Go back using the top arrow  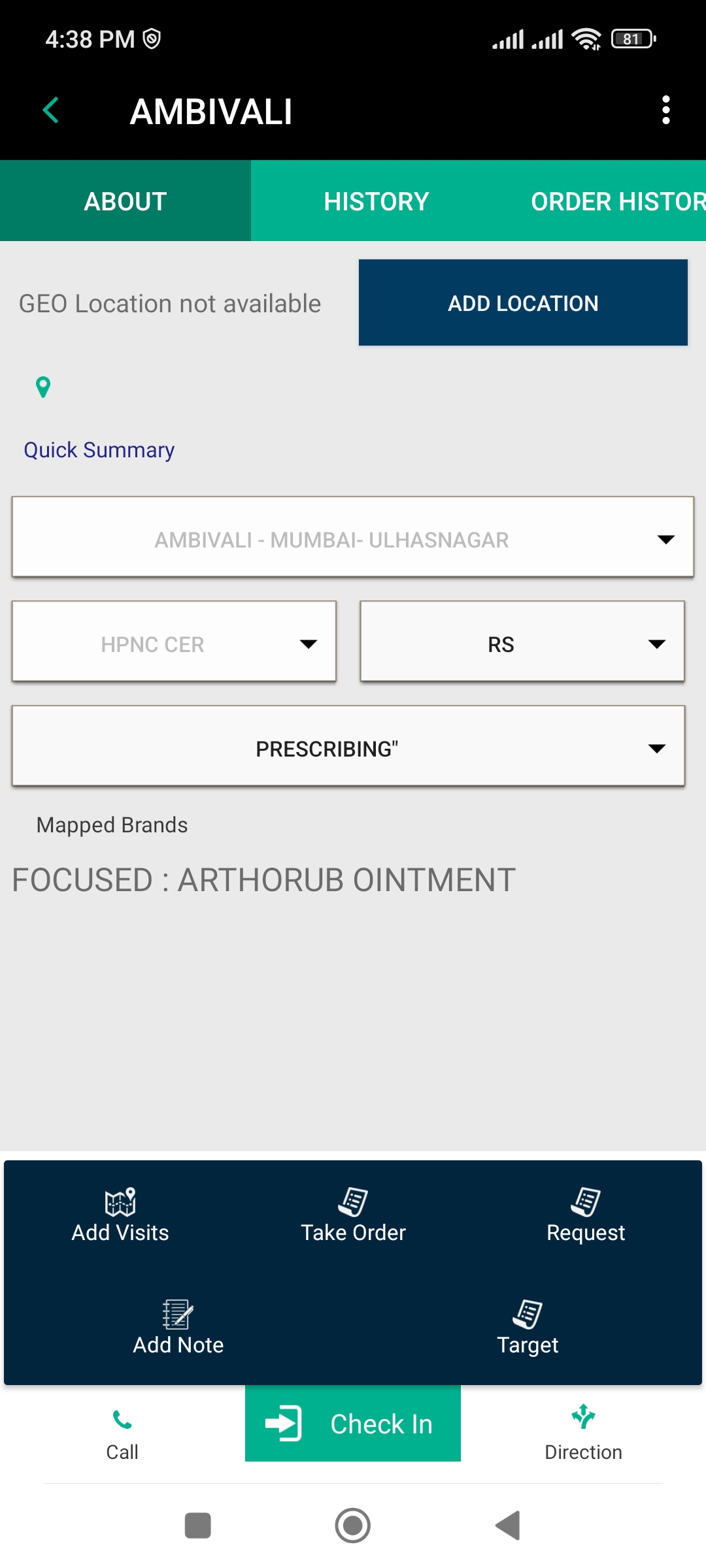pyautogui.click(x=51, y=110)
